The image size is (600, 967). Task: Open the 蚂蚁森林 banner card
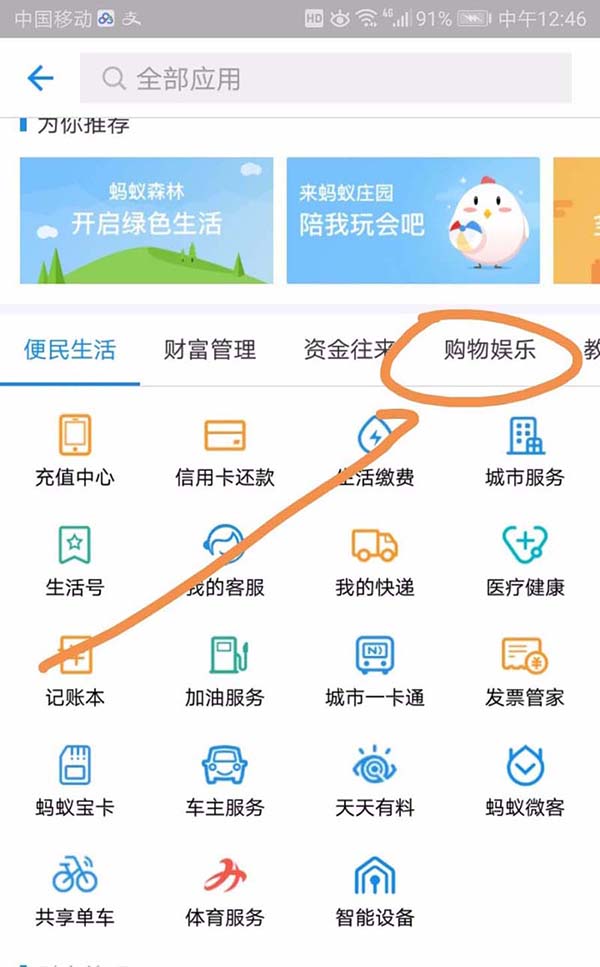pyautogui.click(x=146, y=220)
